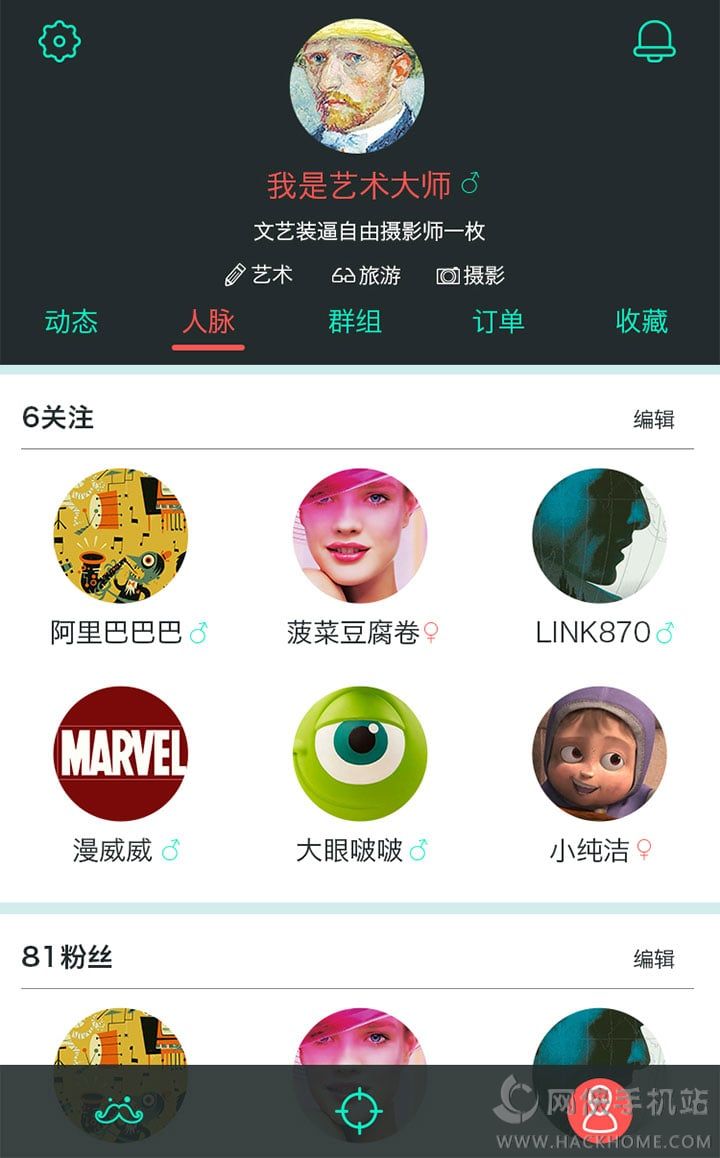This screenshot has width=720, height=1158.
Task: Open the mustache icon in bottom bar
Action: 120,1111
